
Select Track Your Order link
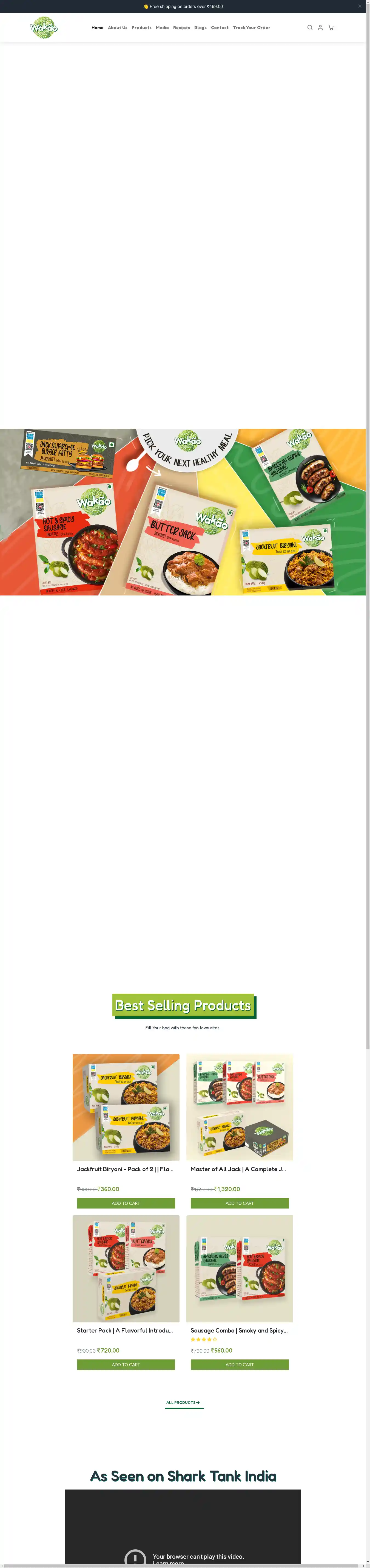[x=252, y=27]
